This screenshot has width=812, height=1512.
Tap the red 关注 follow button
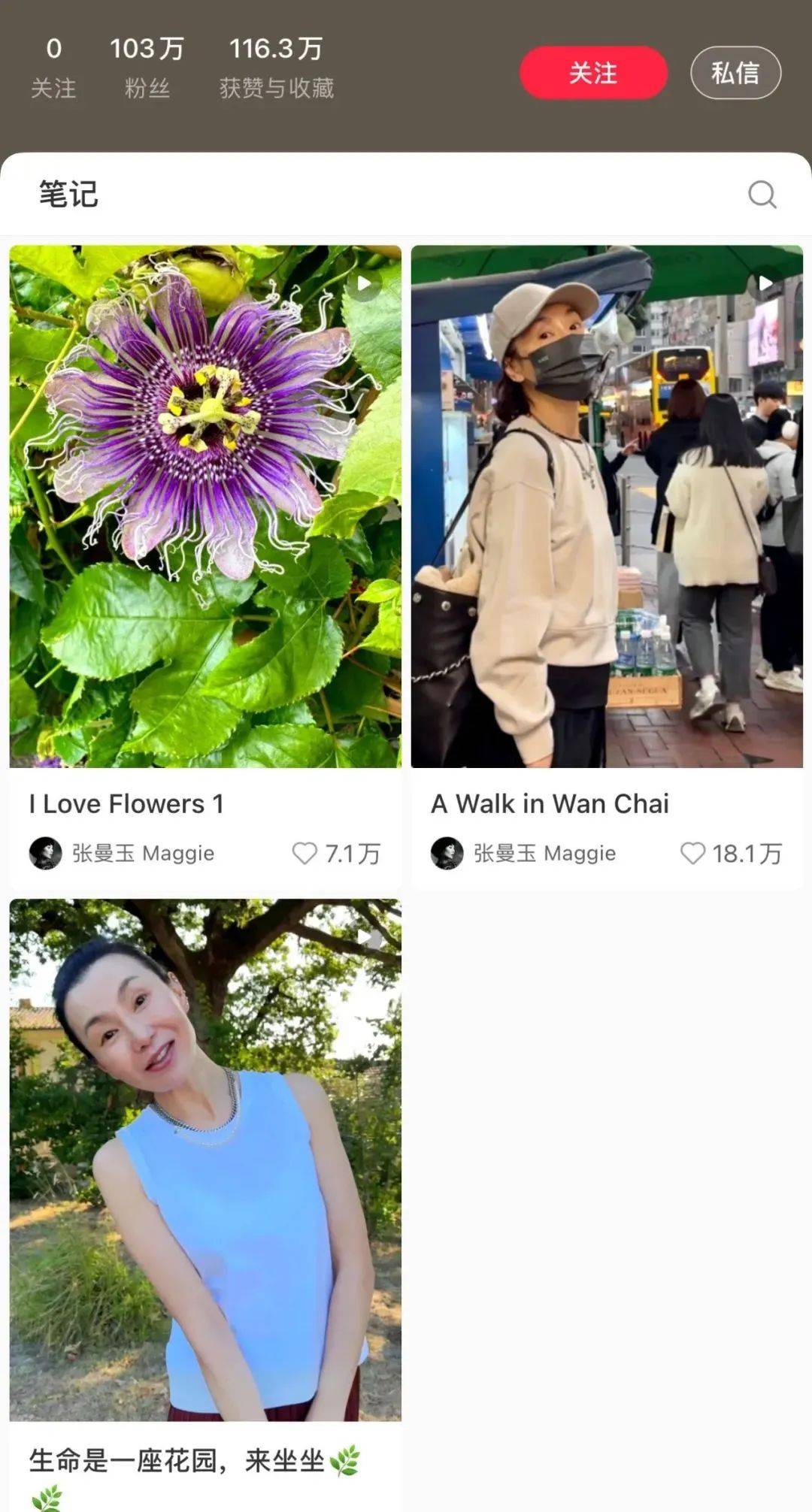pos(593,73)
